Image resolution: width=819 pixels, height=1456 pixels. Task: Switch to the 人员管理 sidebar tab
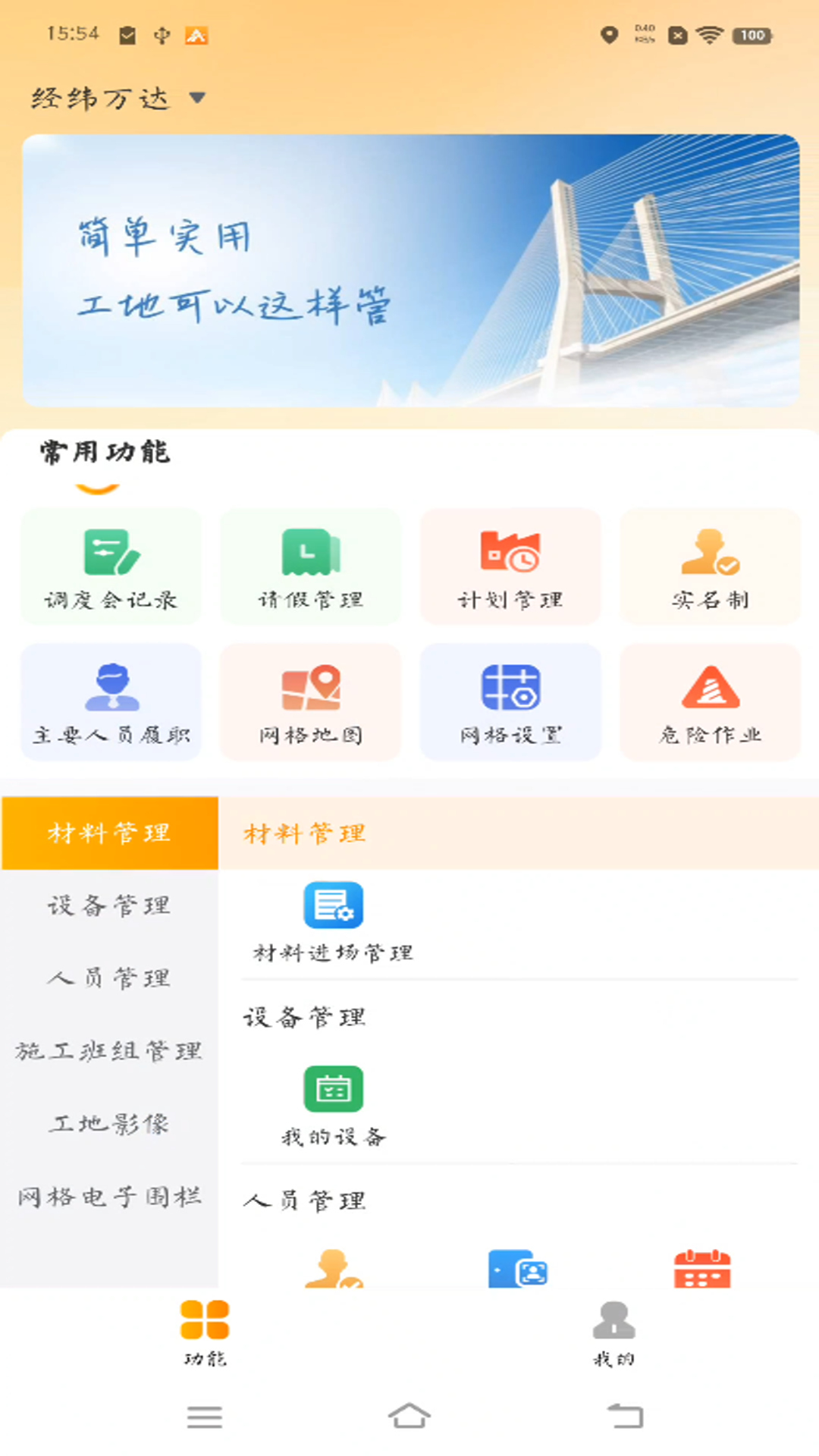click(x=109, y=978)
